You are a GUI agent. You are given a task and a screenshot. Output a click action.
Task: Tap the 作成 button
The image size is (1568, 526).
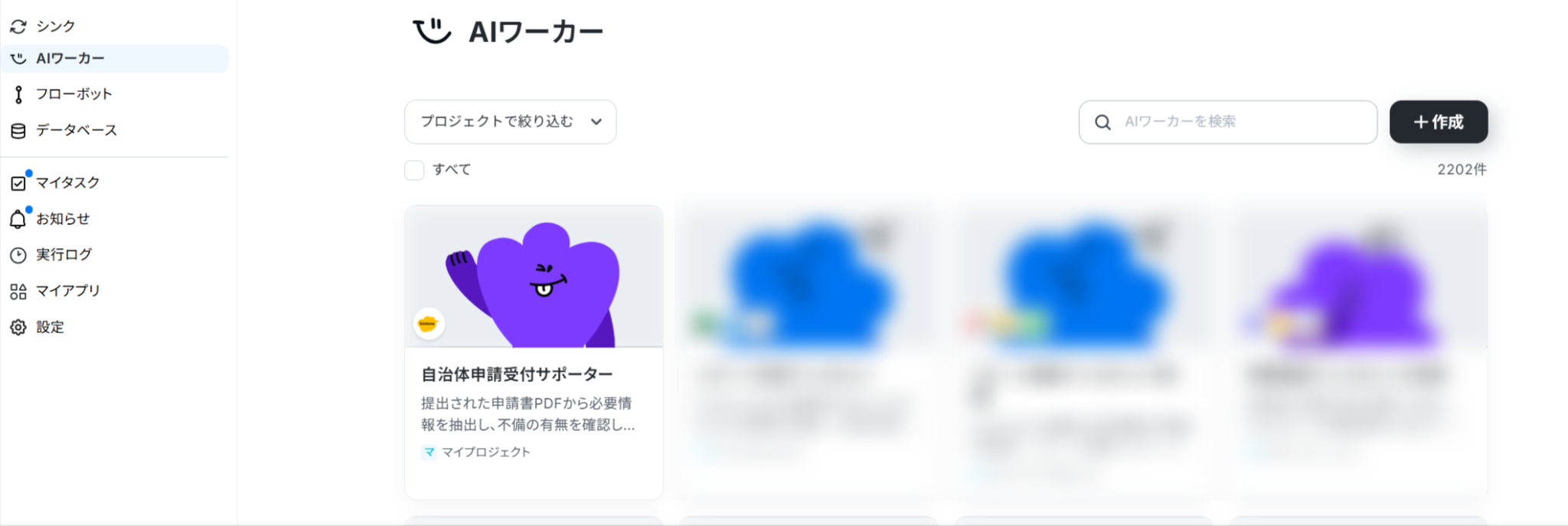[1439, 122]
